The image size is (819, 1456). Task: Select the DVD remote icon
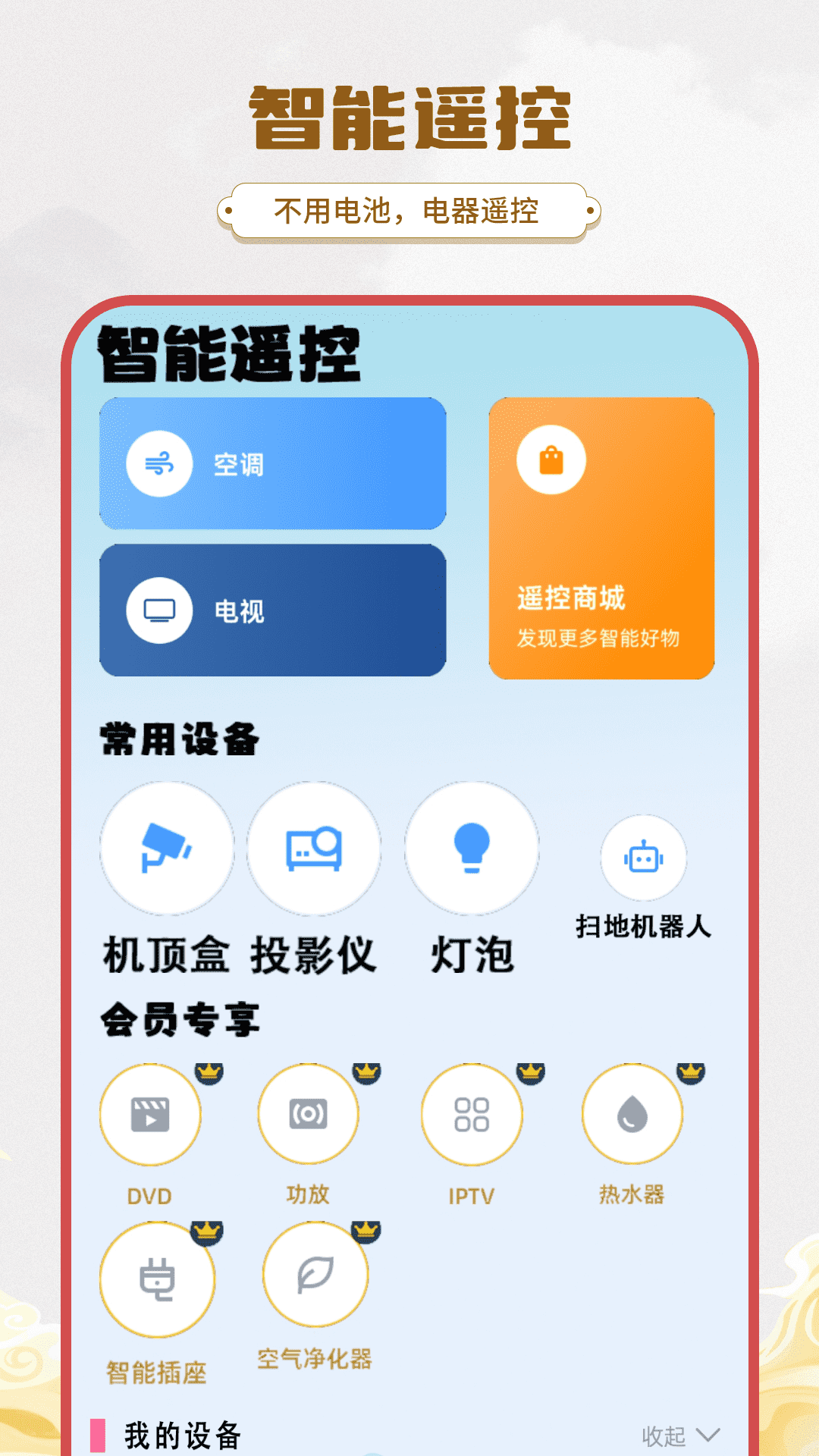tap(149, 1113)
